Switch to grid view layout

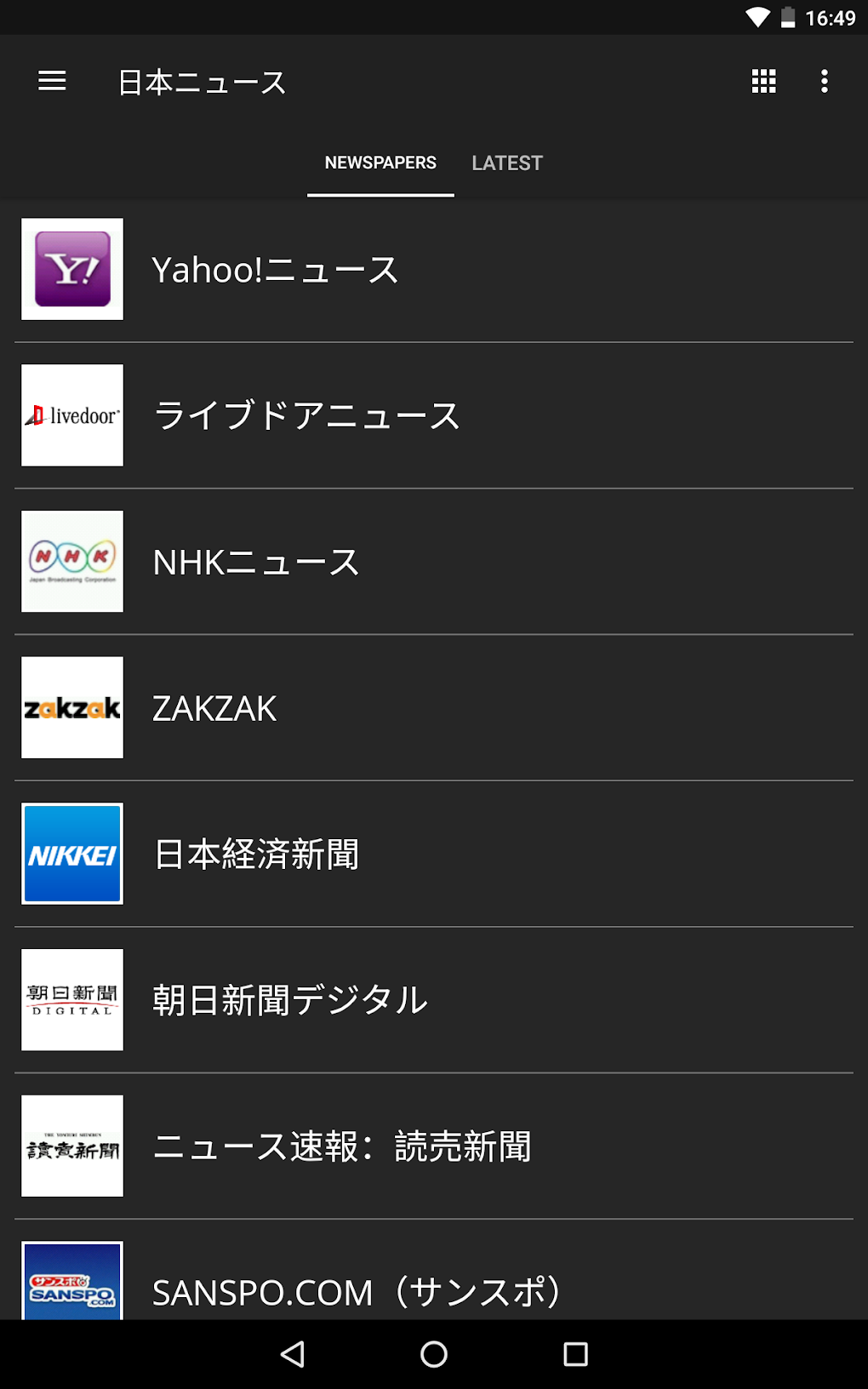pyautogui.click(x=763, y=81)
